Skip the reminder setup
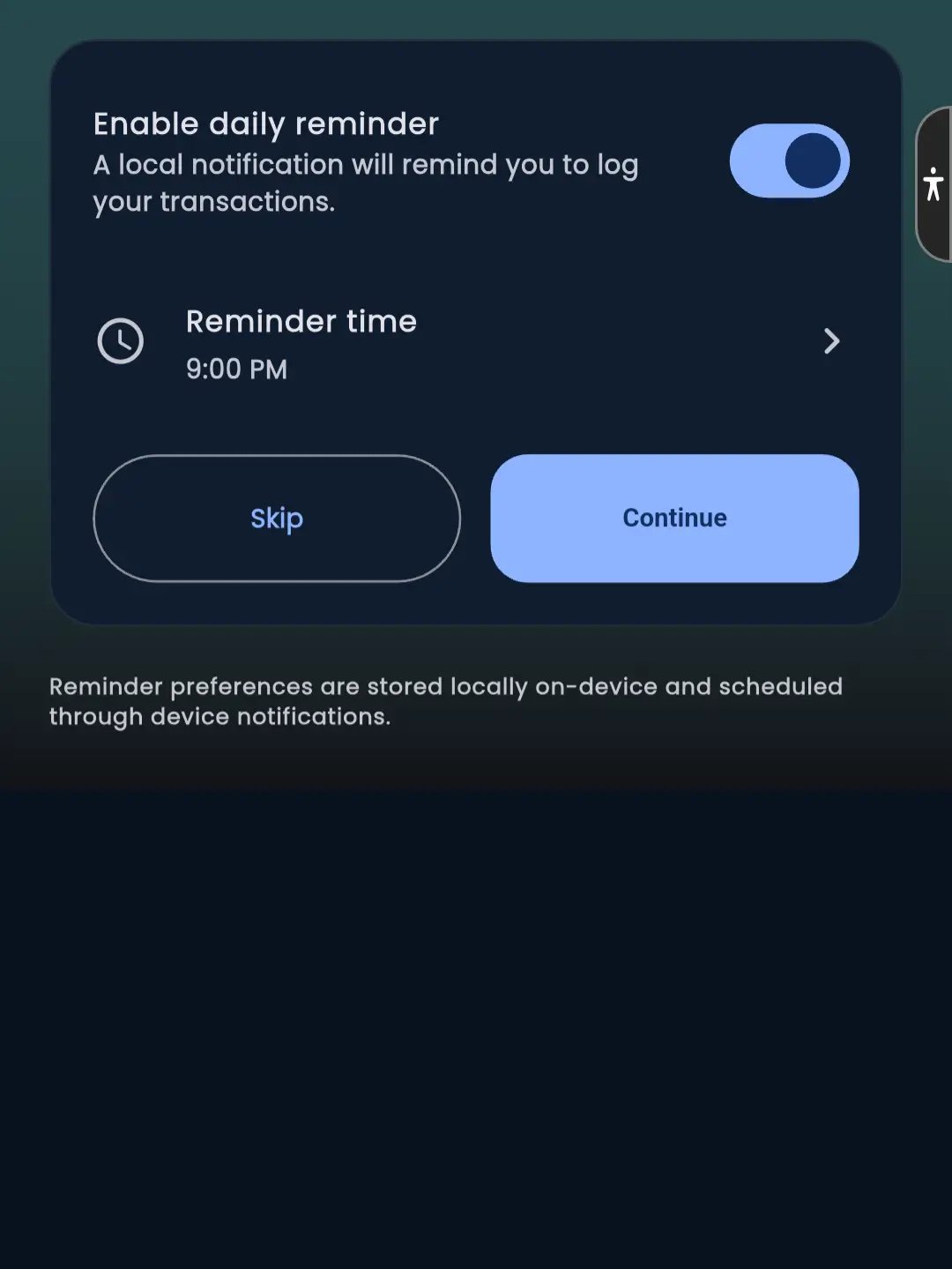The height and width of the screenshot is (1269, 952). pos(277,519)
